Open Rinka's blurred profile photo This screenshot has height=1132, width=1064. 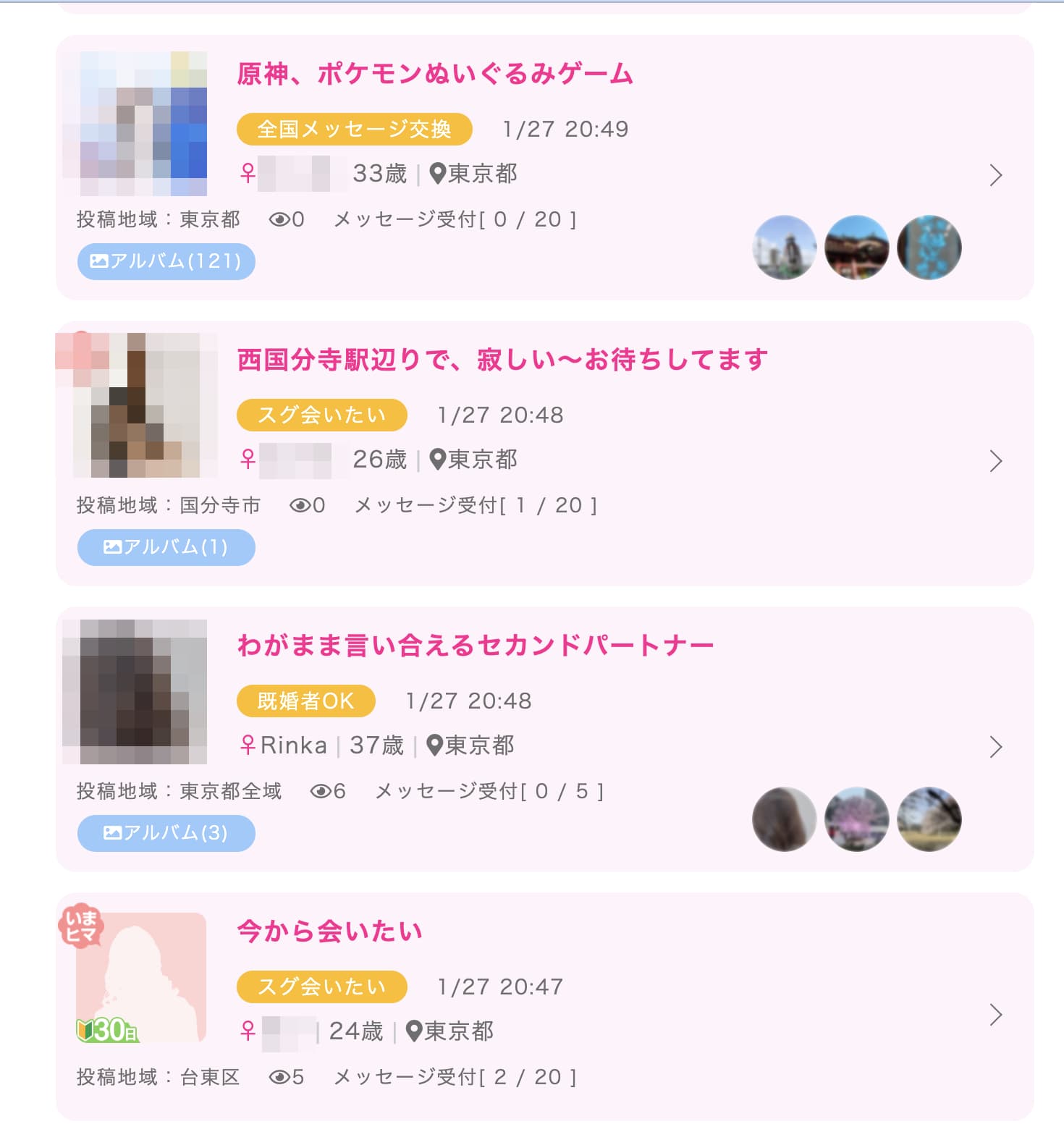[135, 692]
